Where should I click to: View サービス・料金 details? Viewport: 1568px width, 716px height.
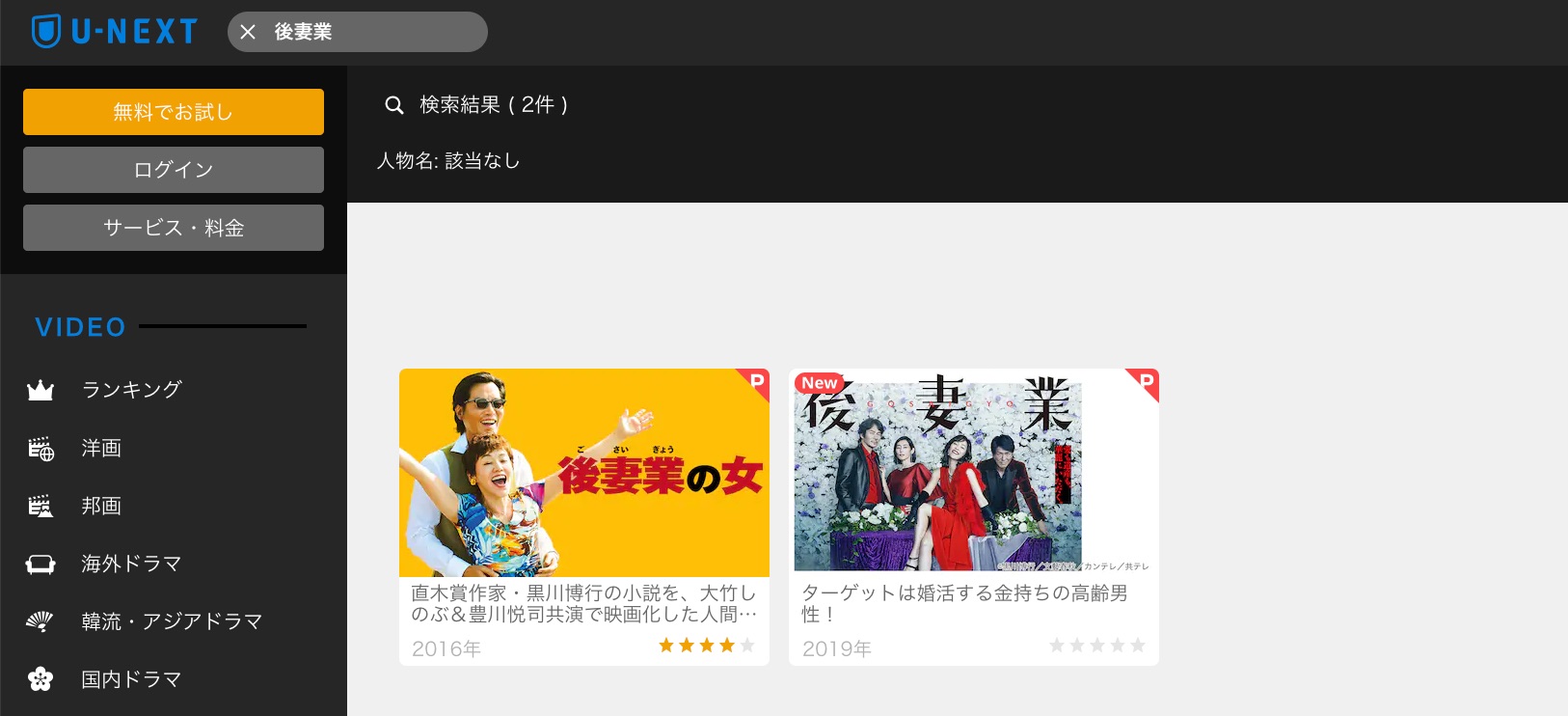click(x=174, y=228)
